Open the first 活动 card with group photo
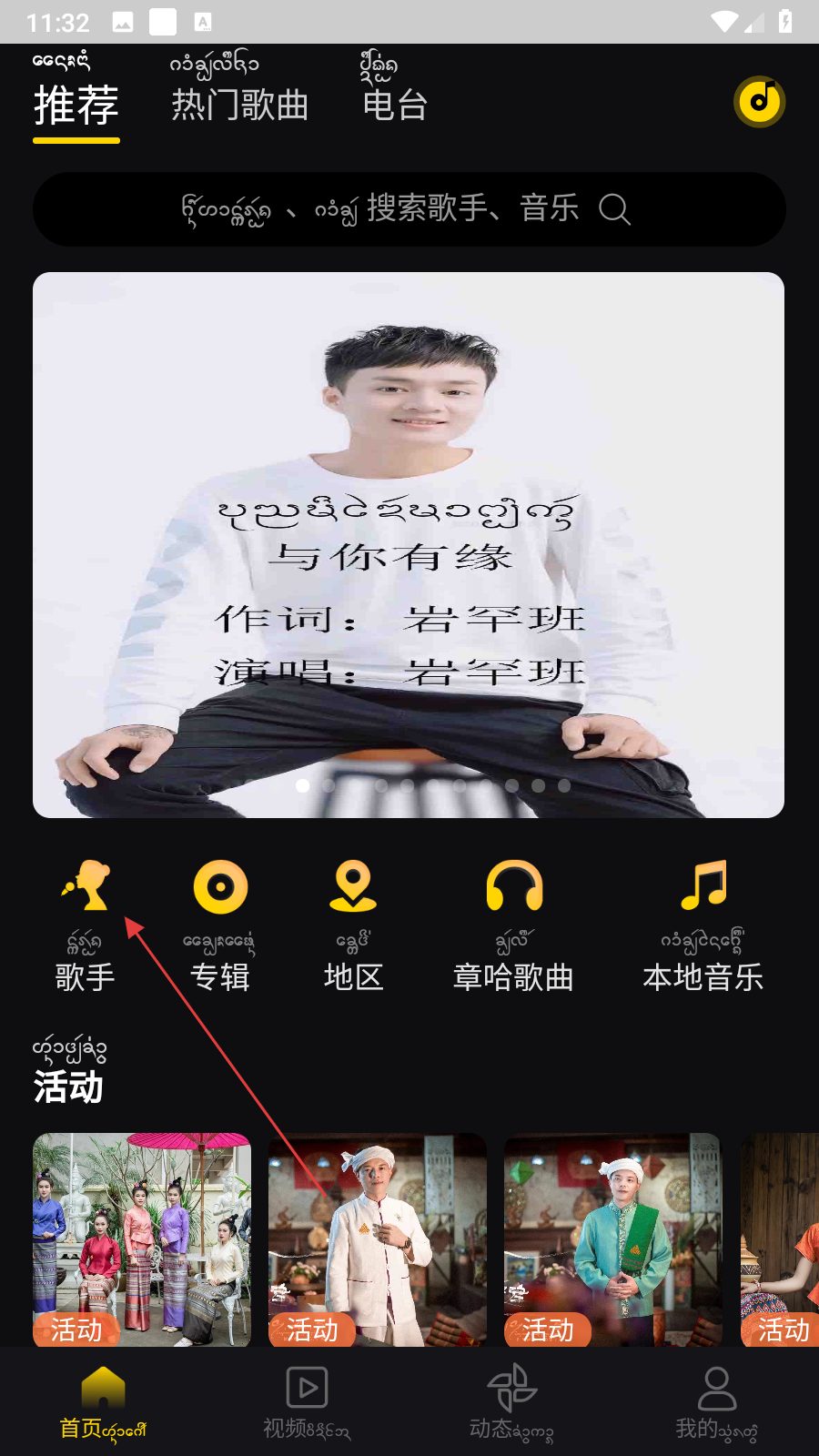Image resolution: width=819 pixels, height=1456 pixels. click(142, 1239)
